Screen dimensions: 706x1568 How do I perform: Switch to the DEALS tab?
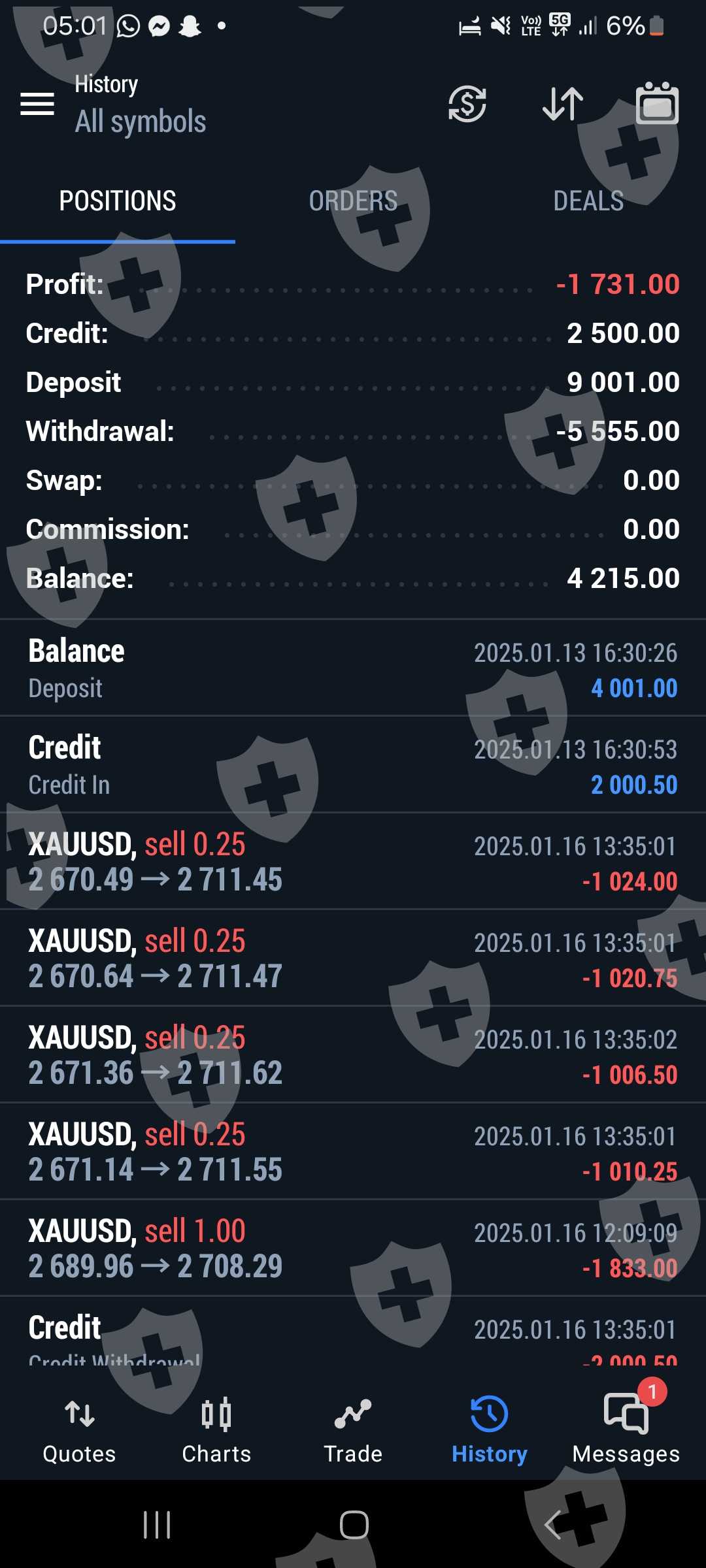point(588,201)
